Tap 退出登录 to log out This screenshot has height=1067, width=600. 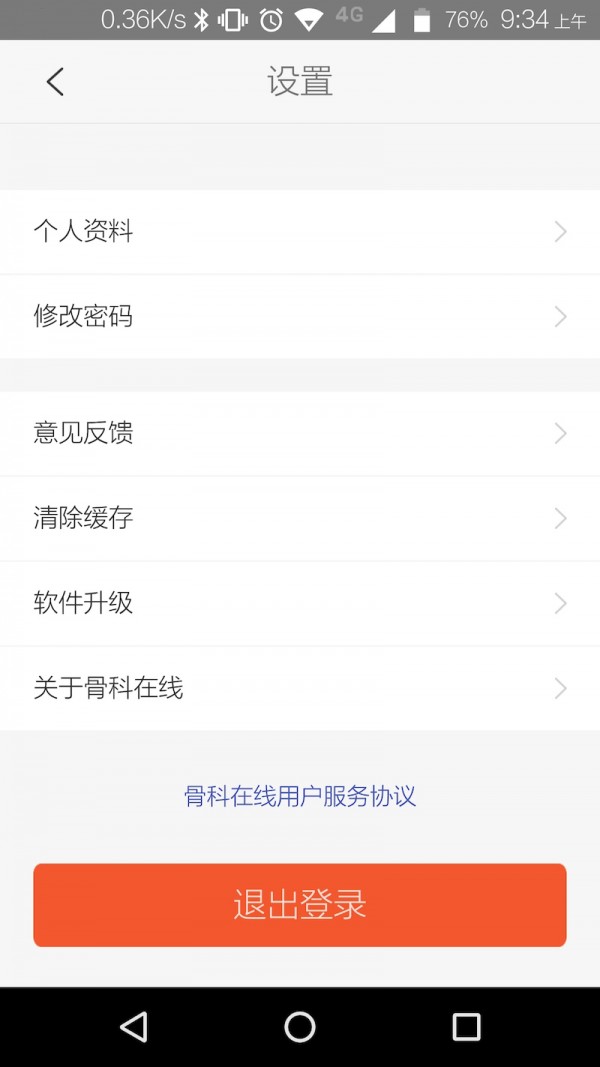300,905
